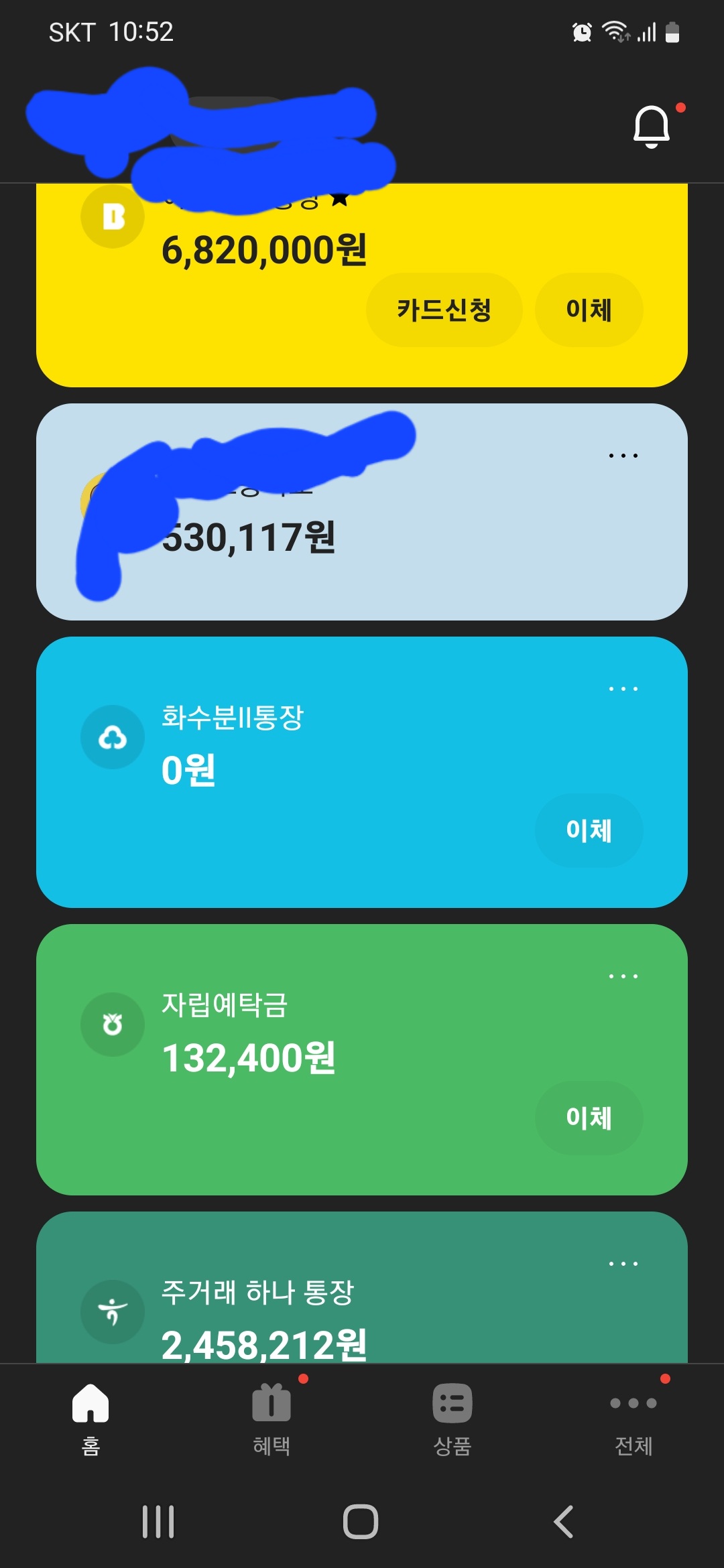Transfer from 화수분II통장 with 이체
724x1568 pixels.
click(x=589, y=830)
